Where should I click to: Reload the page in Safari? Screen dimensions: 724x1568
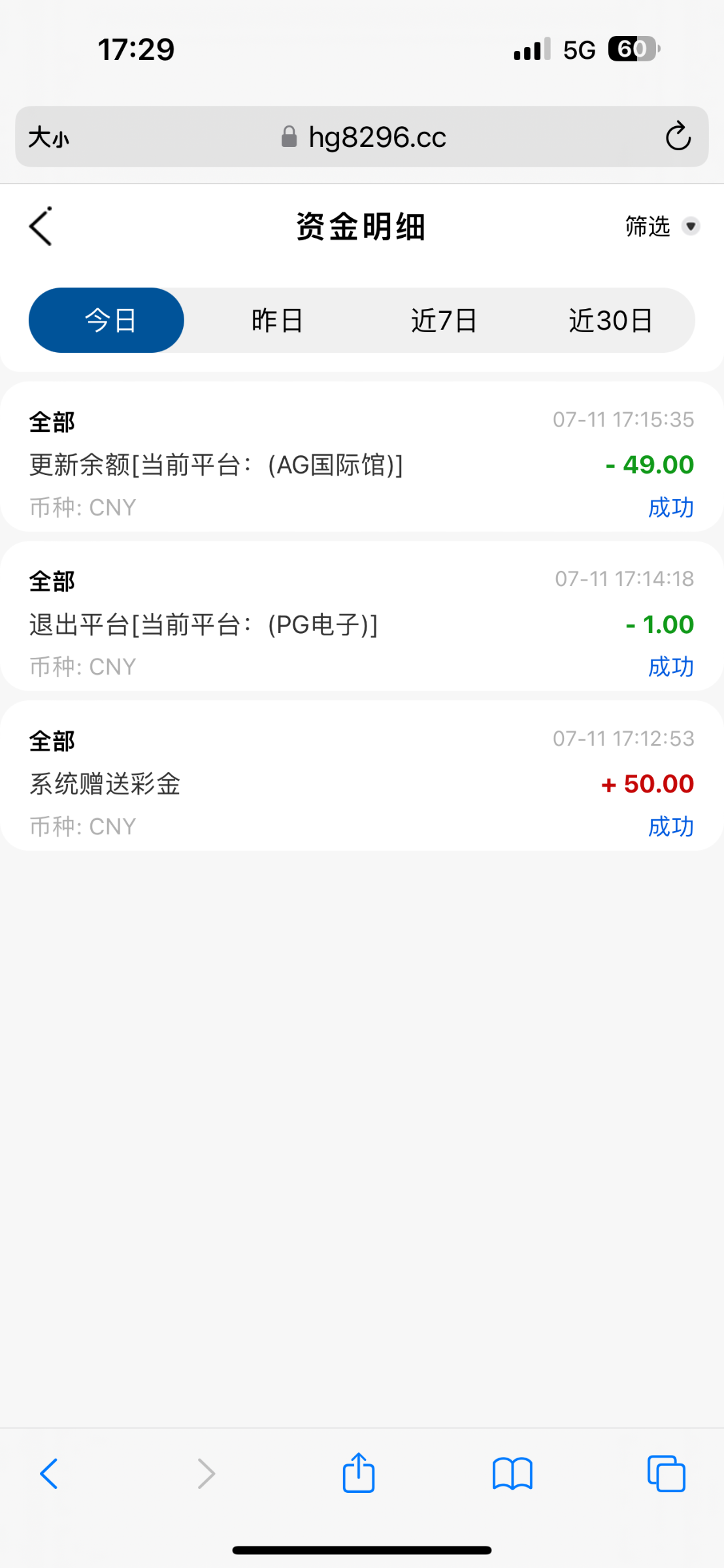point(678,137)
